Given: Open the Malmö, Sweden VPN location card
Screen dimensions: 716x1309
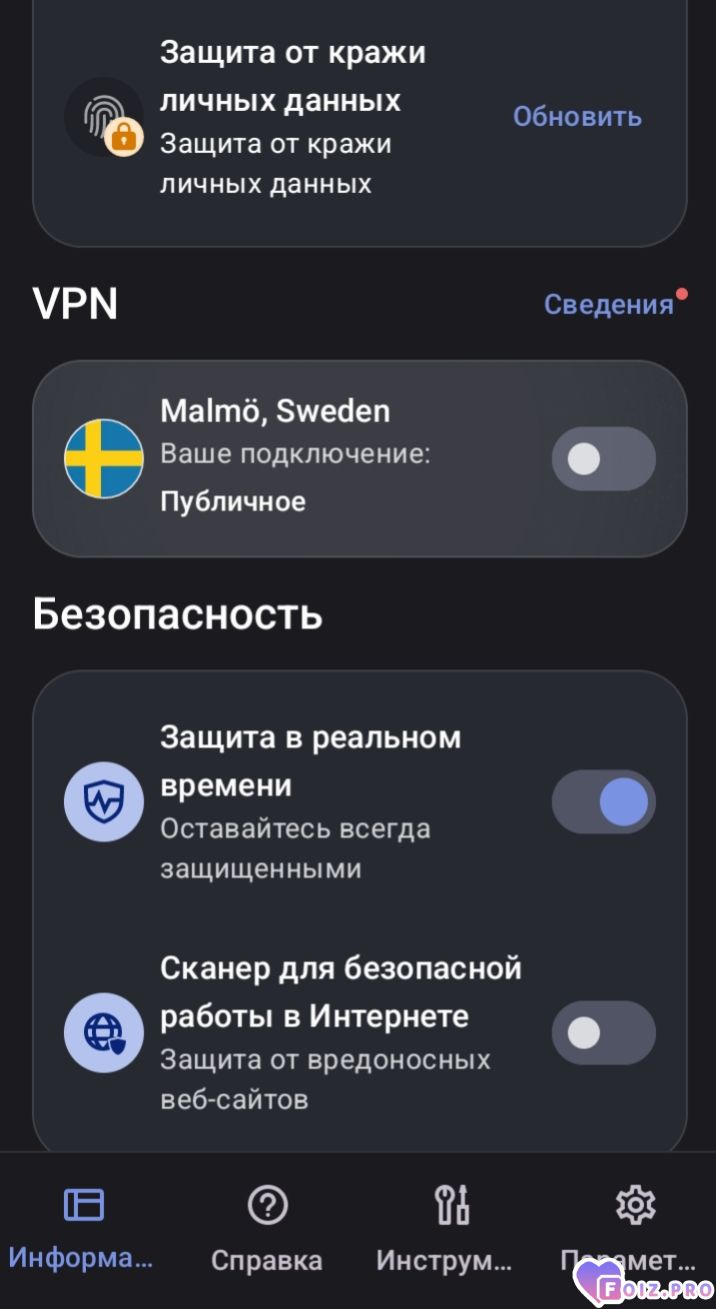Looking at the screenshot, I should point(360,459).
